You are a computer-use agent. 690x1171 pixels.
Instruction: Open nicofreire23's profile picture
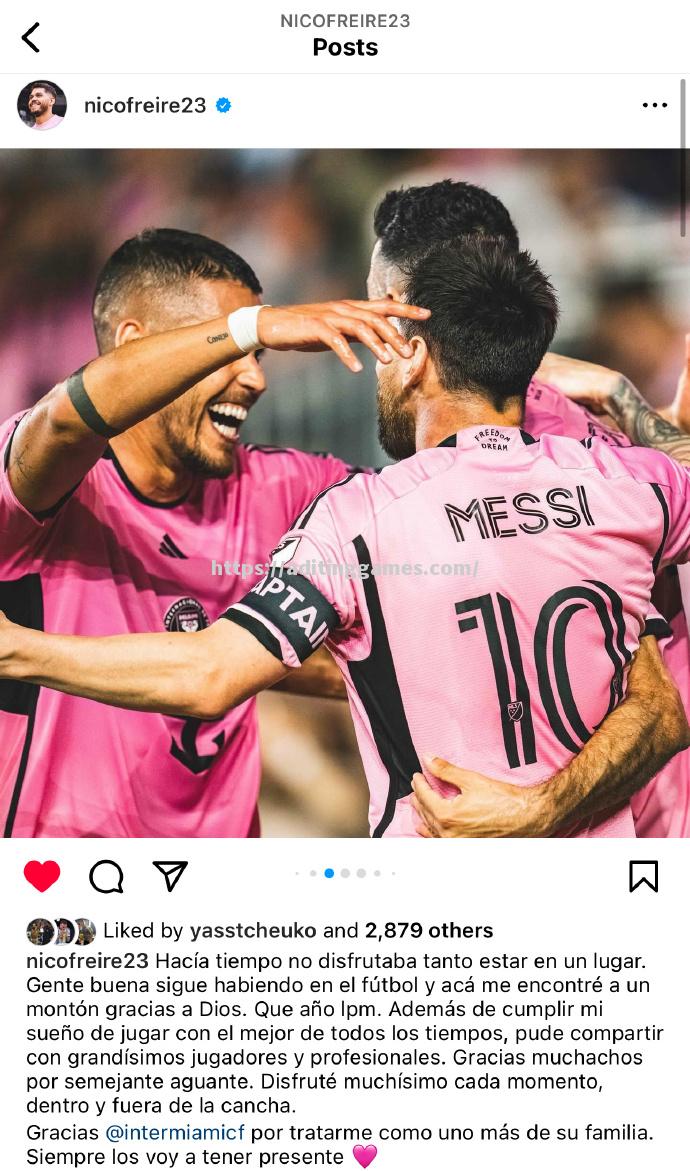pyautogui.click(x=42, y=105)
